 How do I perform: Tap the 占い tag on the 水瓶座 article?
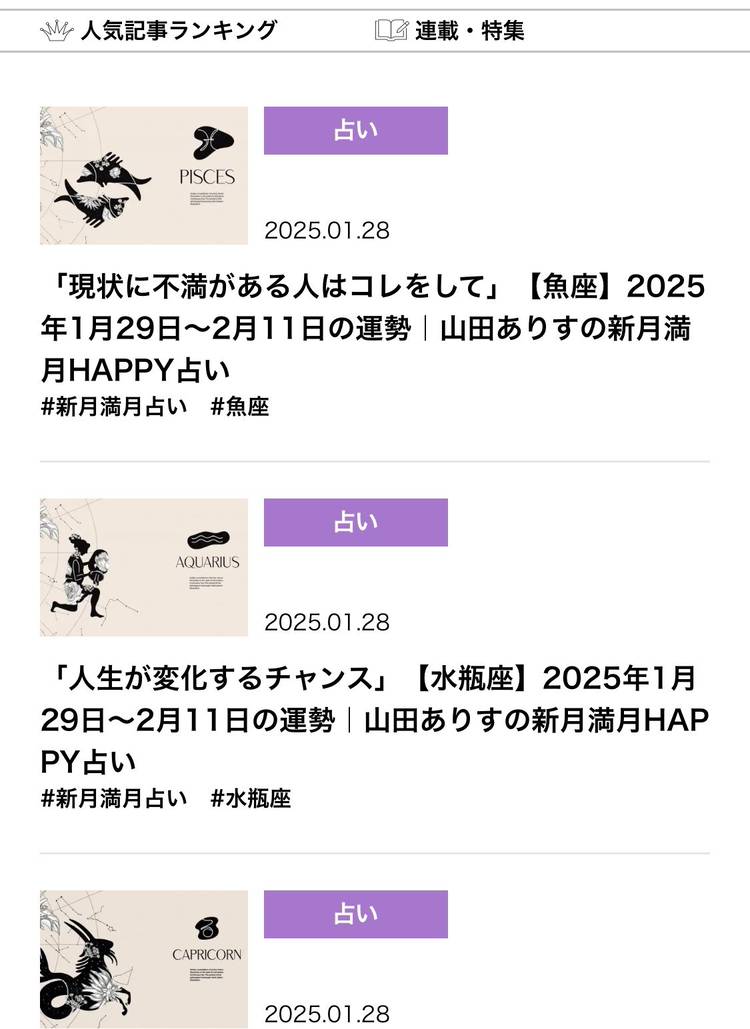coord(355,523)
